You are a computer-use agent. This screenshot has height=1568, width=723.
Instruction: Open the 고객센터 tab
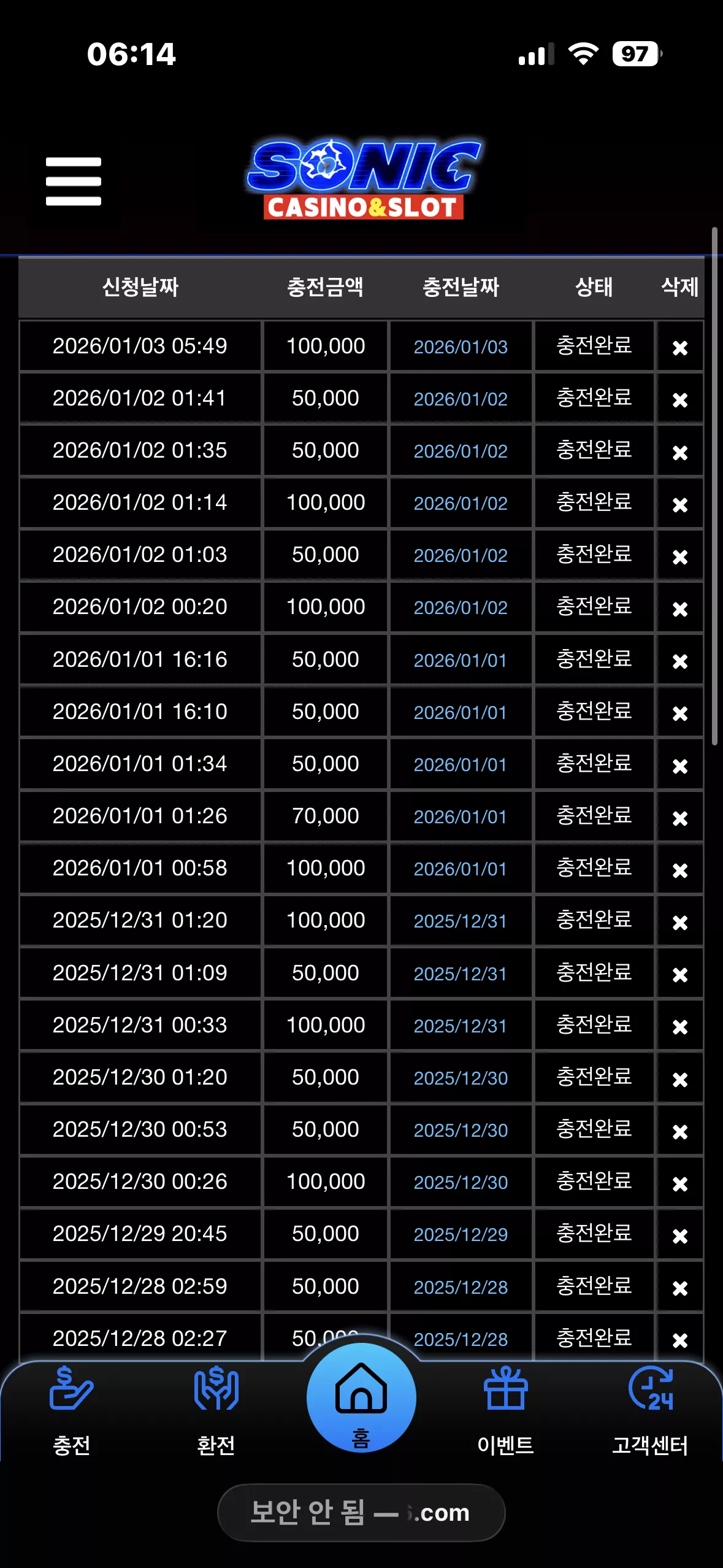[x=650, y=1411]
